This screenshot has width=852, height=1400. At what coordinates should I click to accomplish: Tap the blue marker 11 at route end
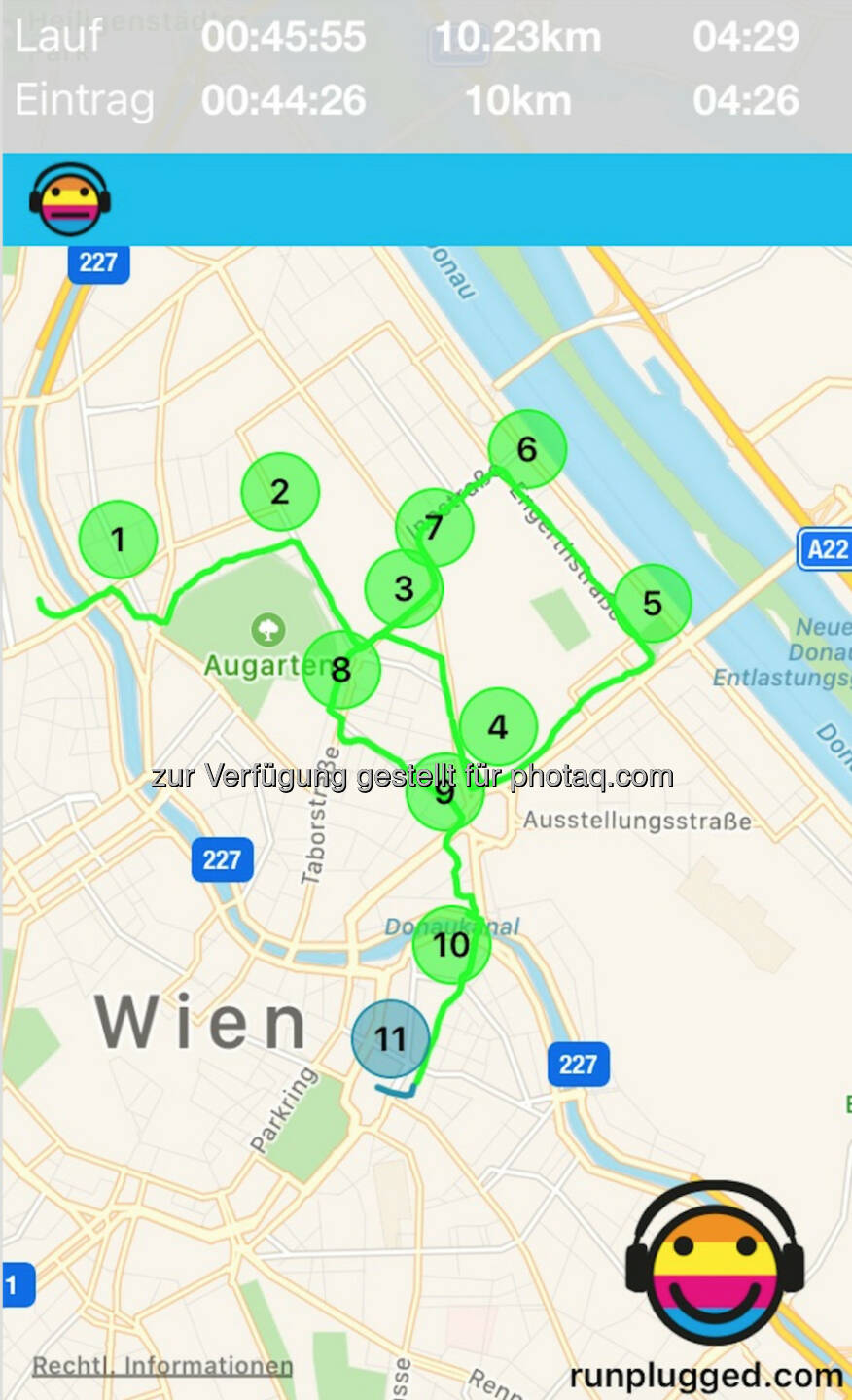coord(390,1038)
